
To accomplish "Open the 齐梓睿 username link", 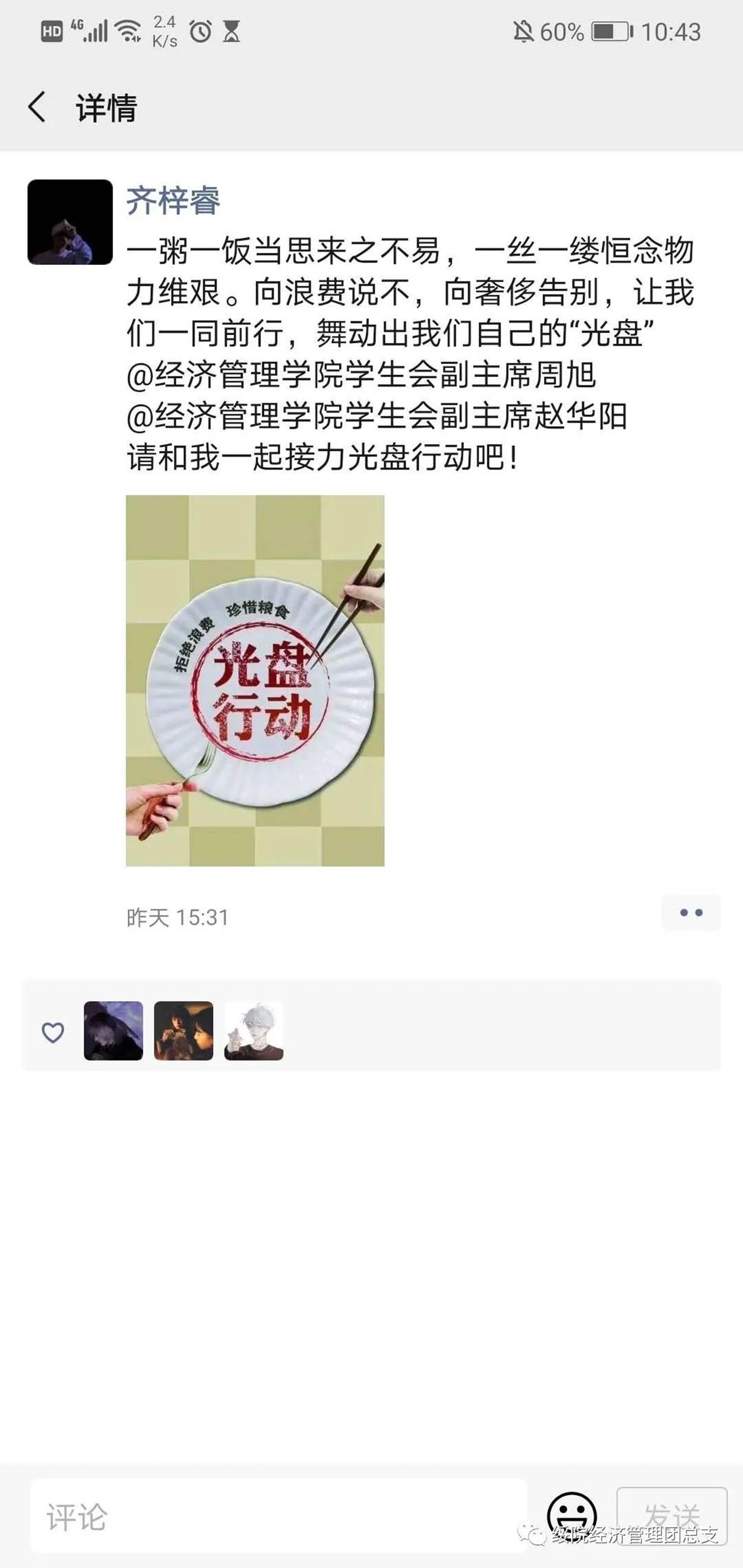I will click(x=173, y=200).
